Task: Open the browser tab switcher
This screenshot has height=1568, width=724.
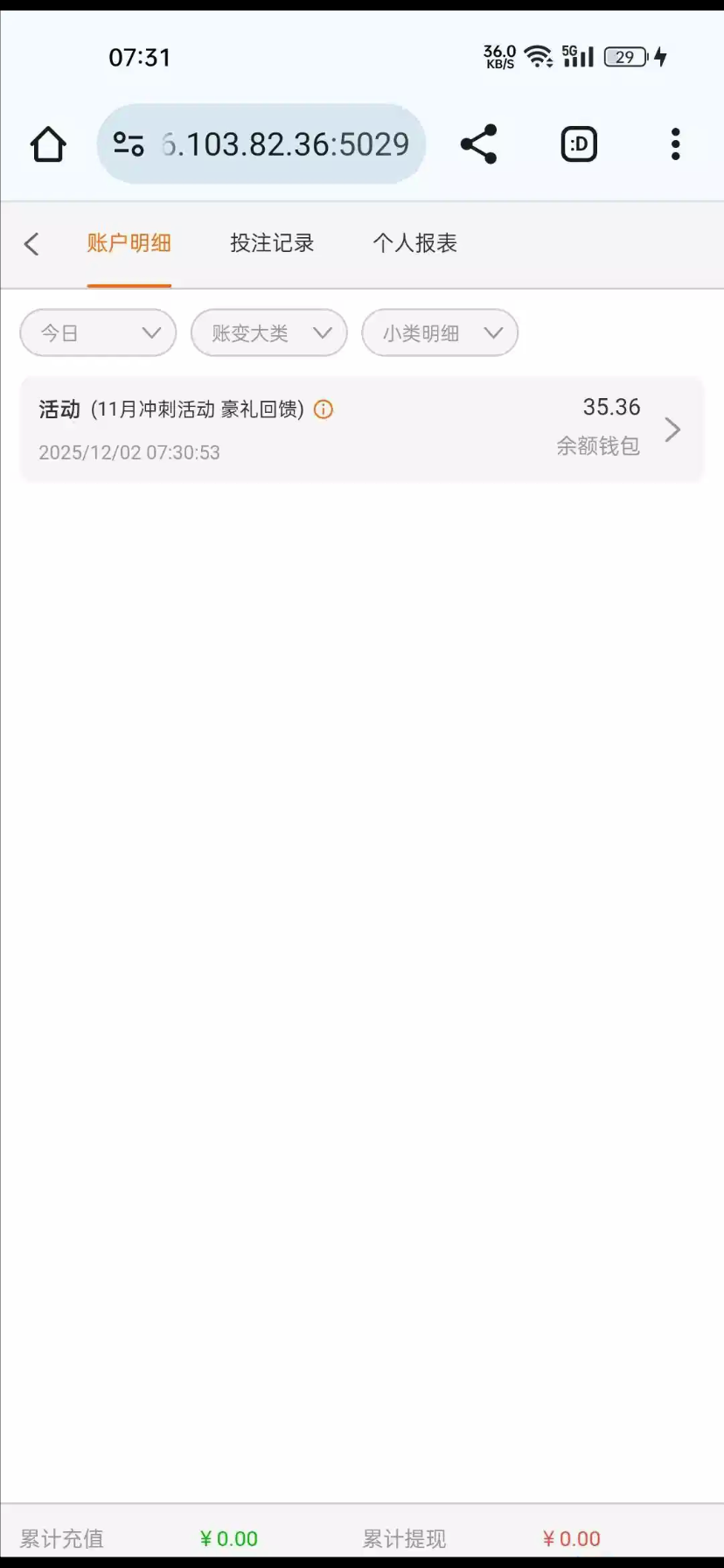Action: click(578, 144)
